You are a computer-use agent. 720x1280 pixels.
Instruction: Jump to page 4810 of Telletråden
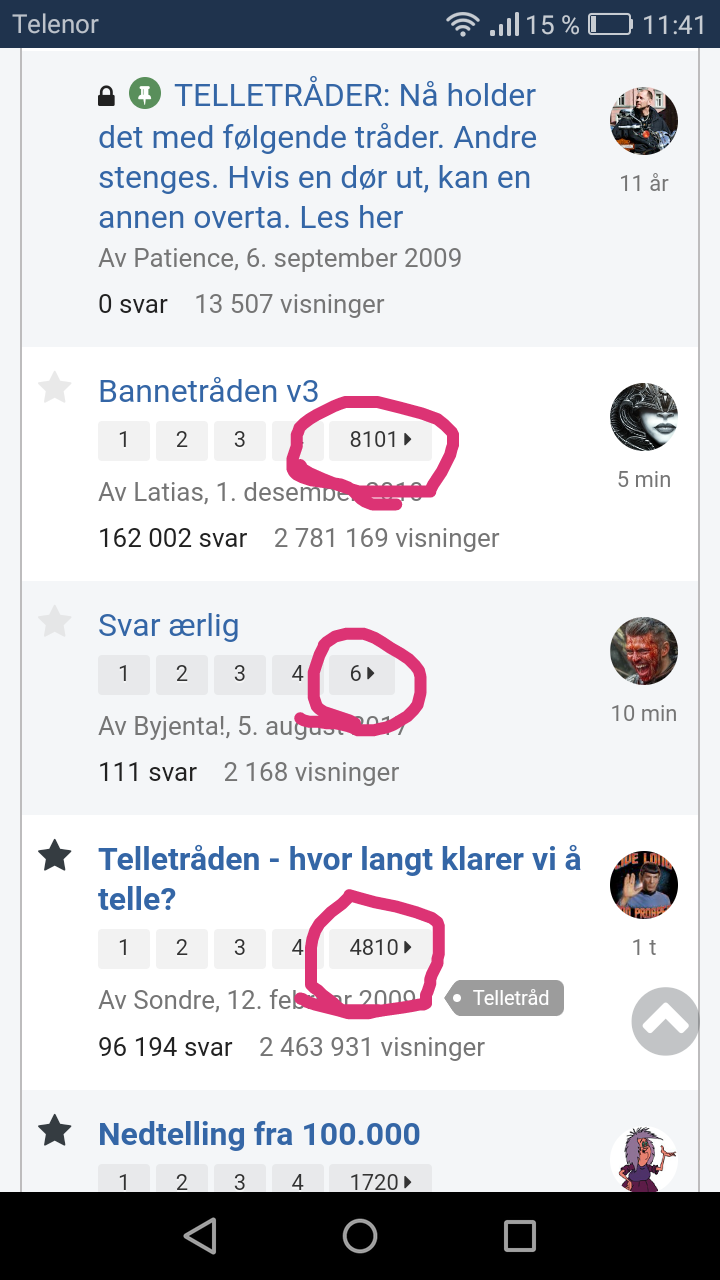point(380,947)
